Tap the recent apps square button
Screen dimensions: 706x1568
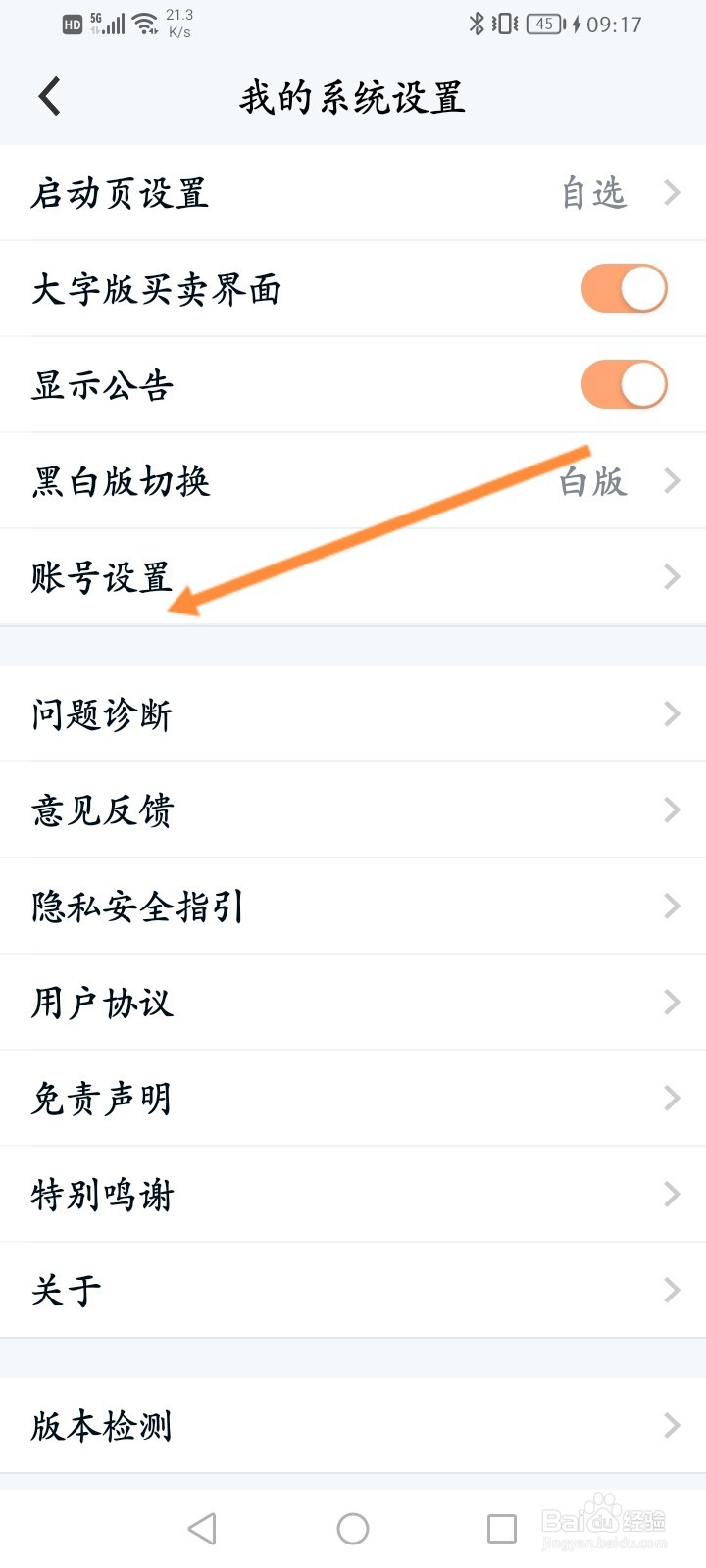click(500, 1527)
